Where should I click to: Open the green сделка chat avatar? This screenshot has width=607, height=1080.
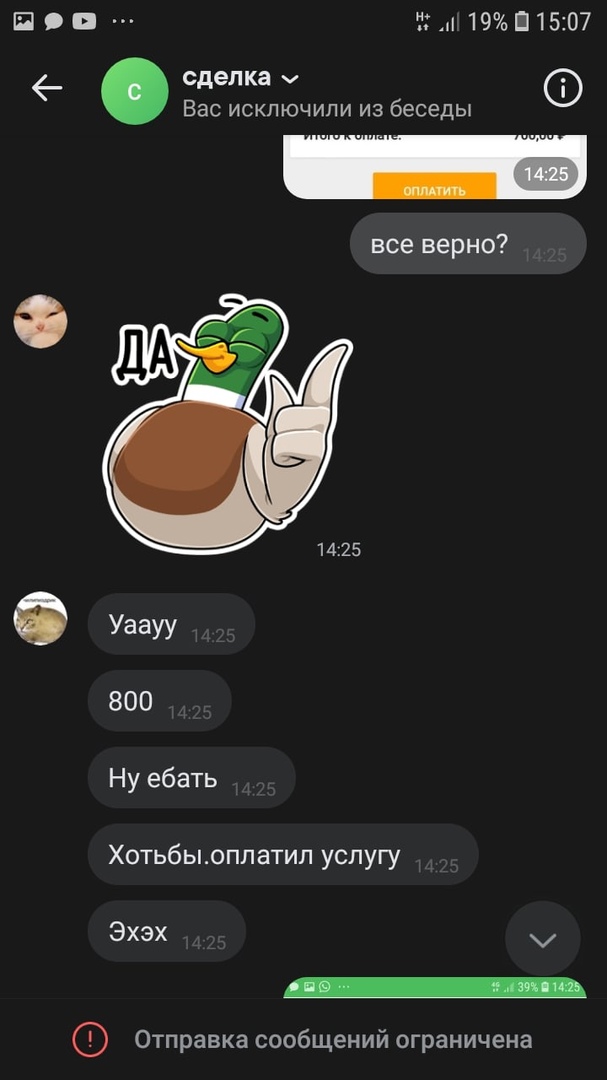[134, 91]
